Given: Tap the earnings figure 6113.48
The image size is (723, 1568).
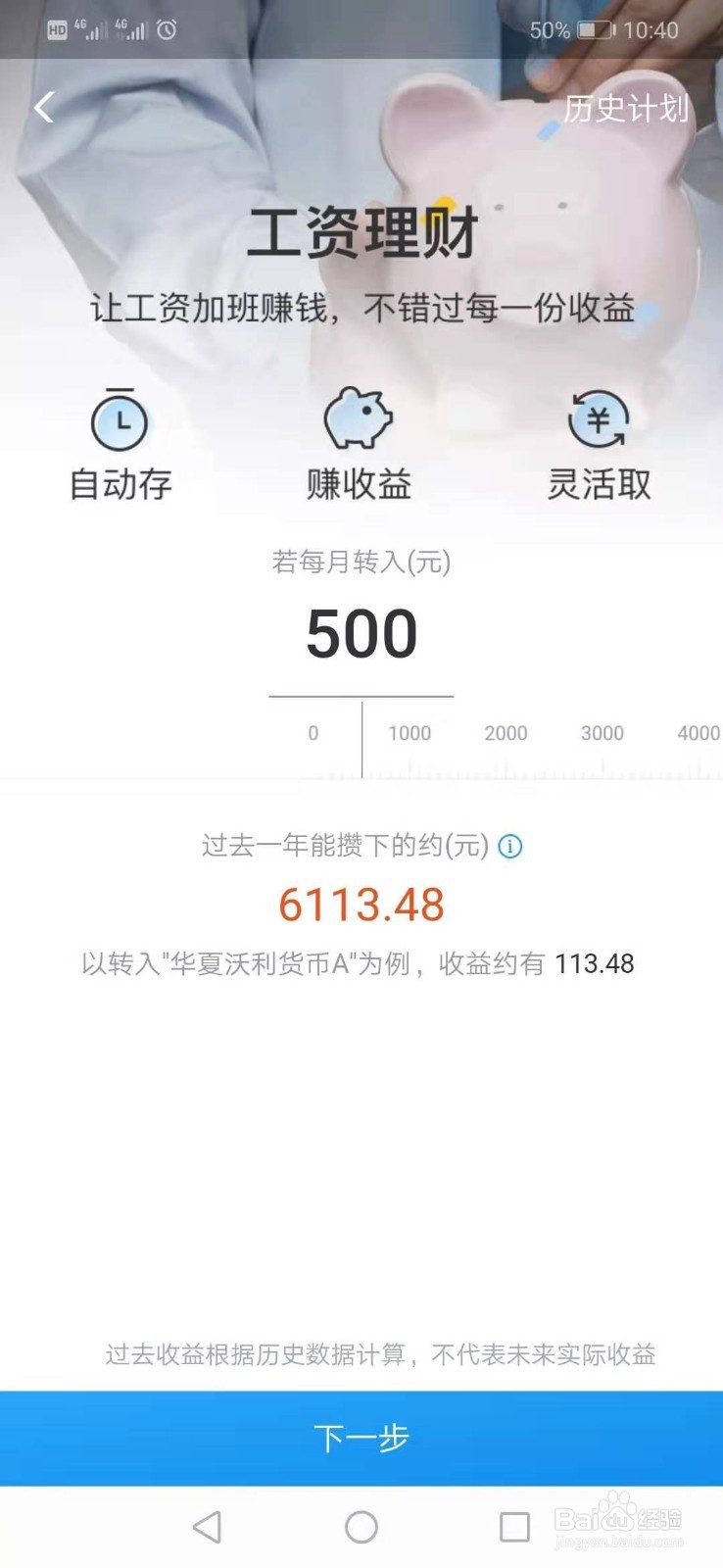Looking at the screenshot, I should click(x=361, y=904).
